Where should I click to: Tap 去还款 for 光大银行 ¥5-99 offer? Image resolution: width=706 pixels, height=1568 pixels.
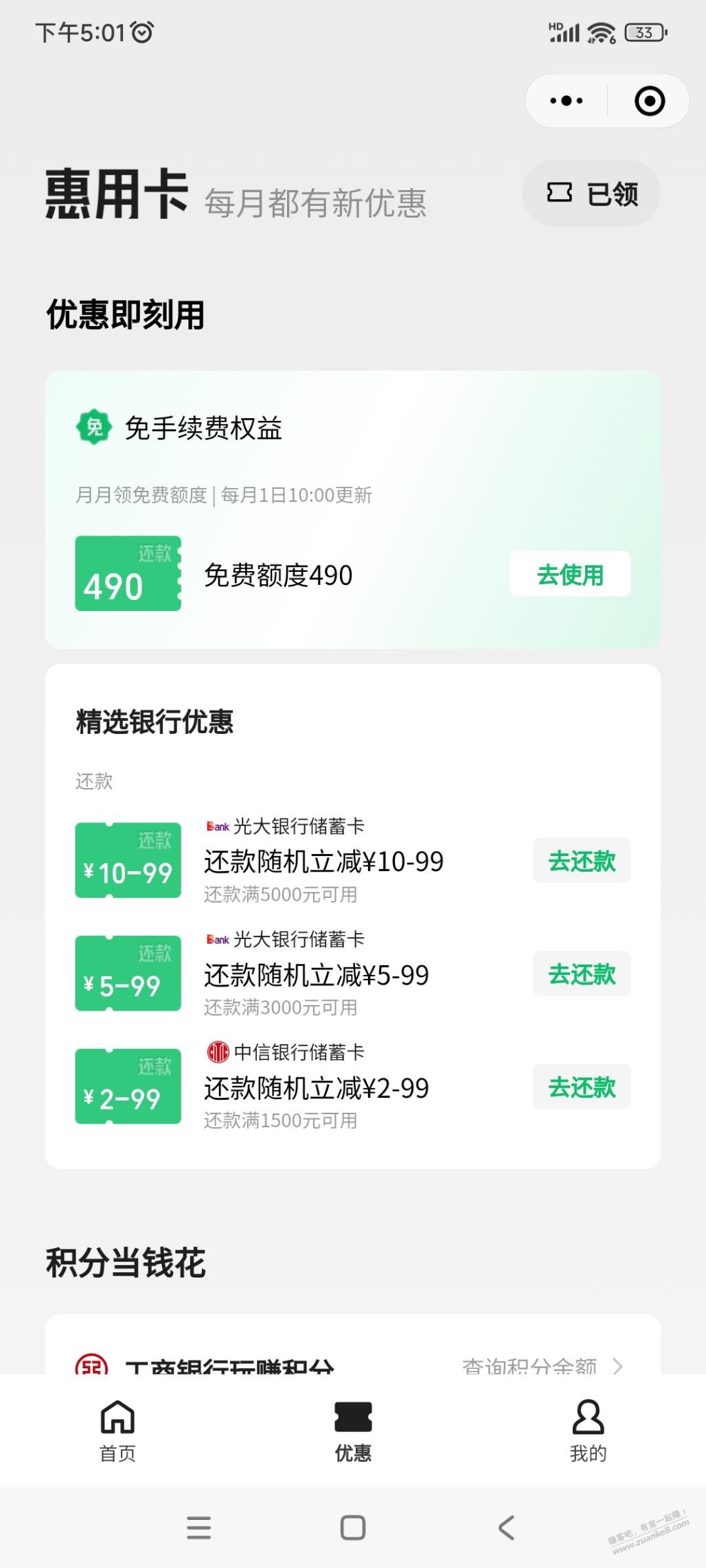[581, 974]
